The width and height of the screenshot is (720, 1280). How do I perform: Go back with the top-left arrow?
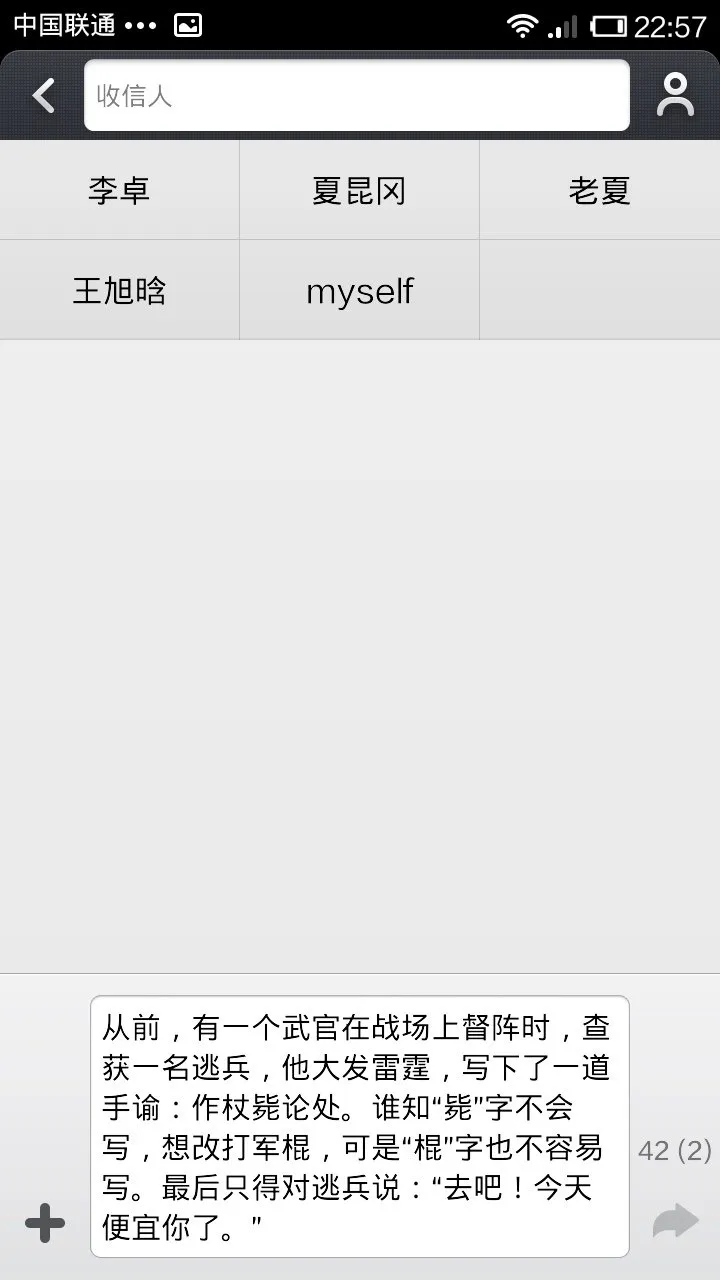click(42, 96)
